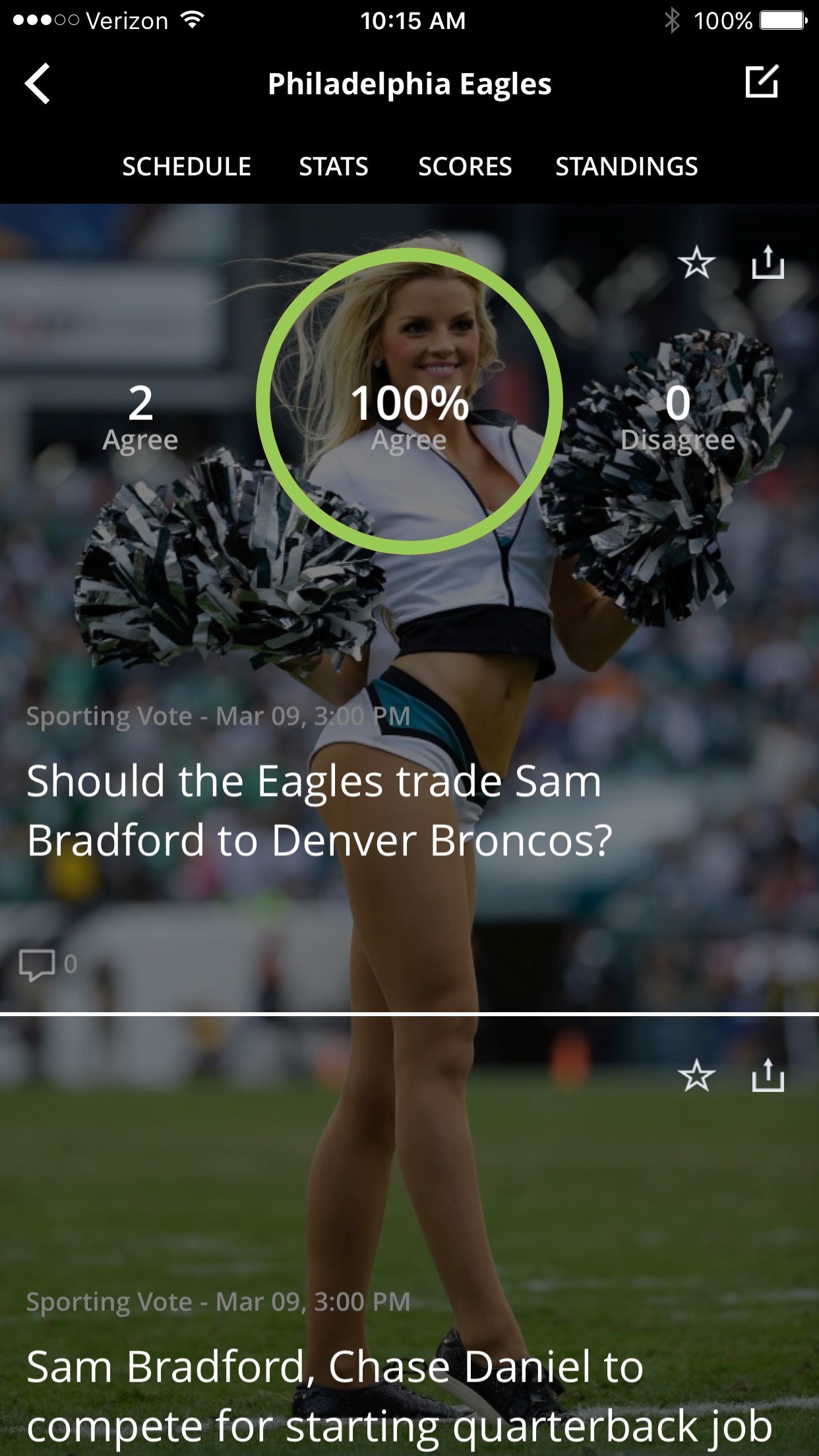Screen dimensions: 819x1456
Task: Go back from Philadelphia Eagles page
Action: [38, 84]
